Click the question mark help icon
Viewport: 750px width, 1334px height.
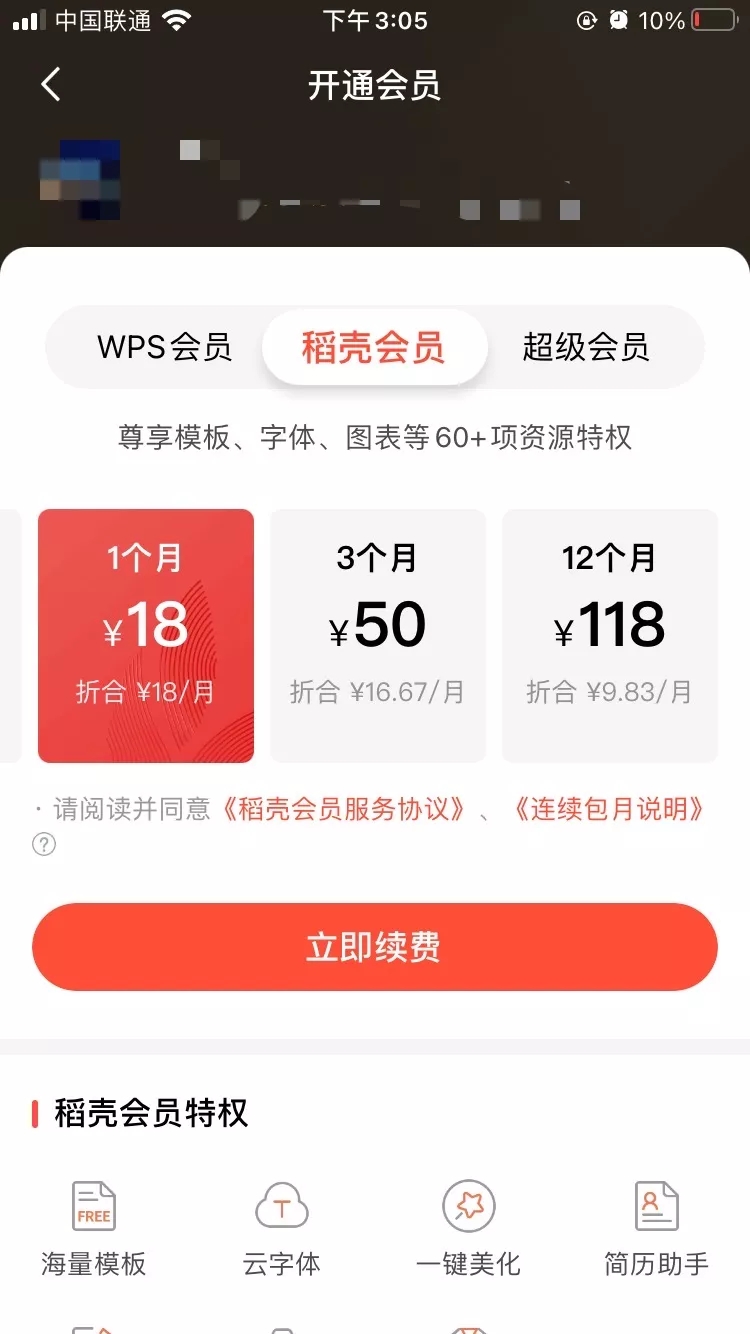(x=44, y=845)
